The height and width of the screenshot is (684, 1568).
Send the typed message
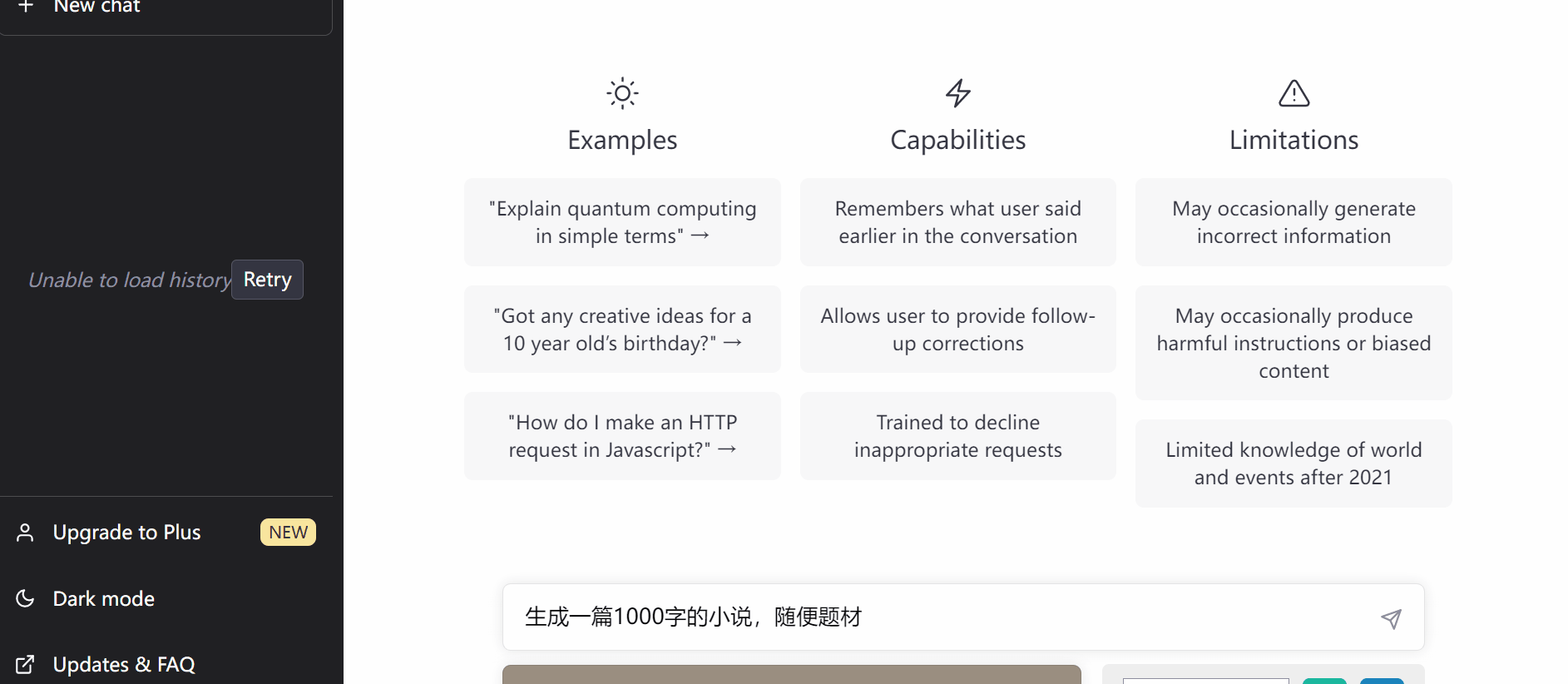[1391, 618]
